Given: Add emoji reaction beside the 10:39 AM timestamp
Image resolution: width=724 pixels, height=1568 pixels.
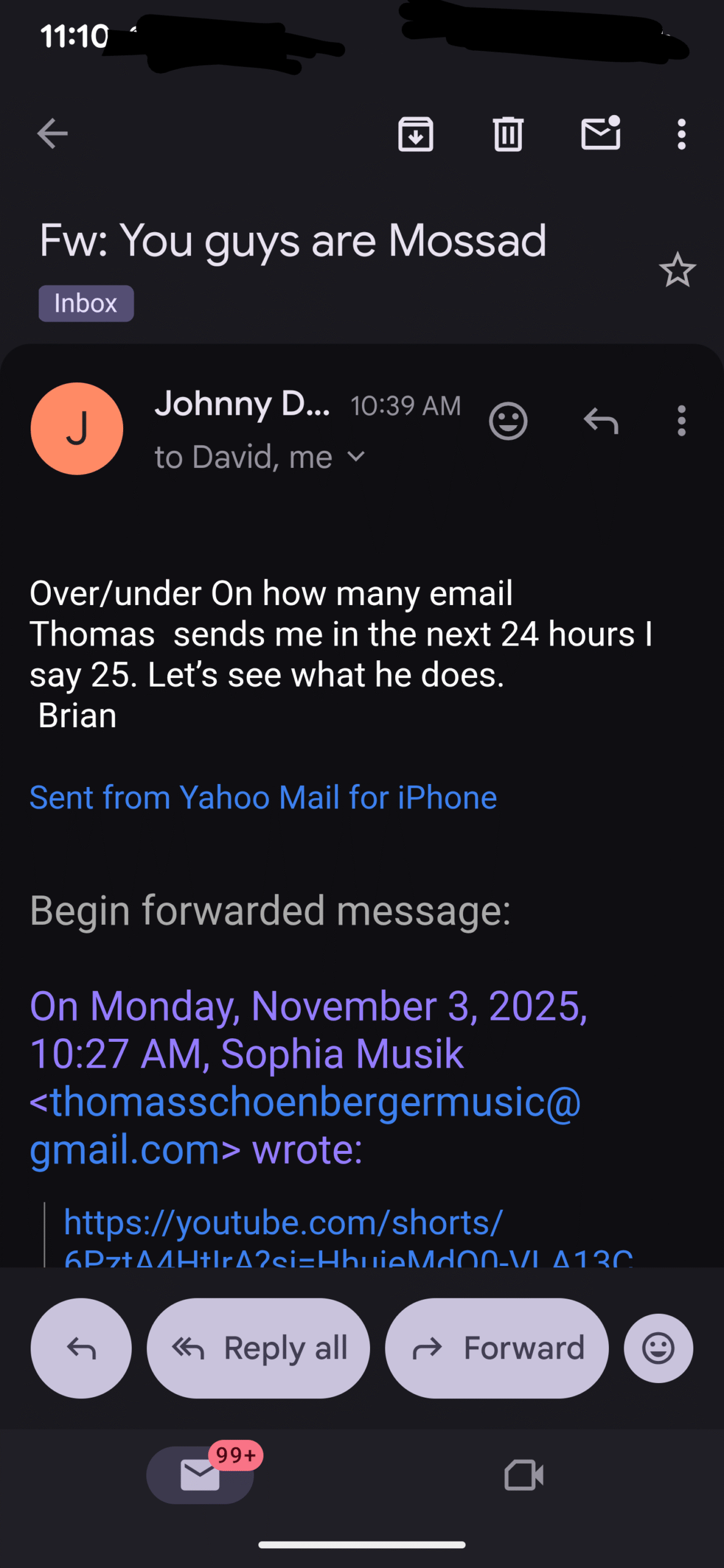Looking at the screenshot, I should click(508, 421).
